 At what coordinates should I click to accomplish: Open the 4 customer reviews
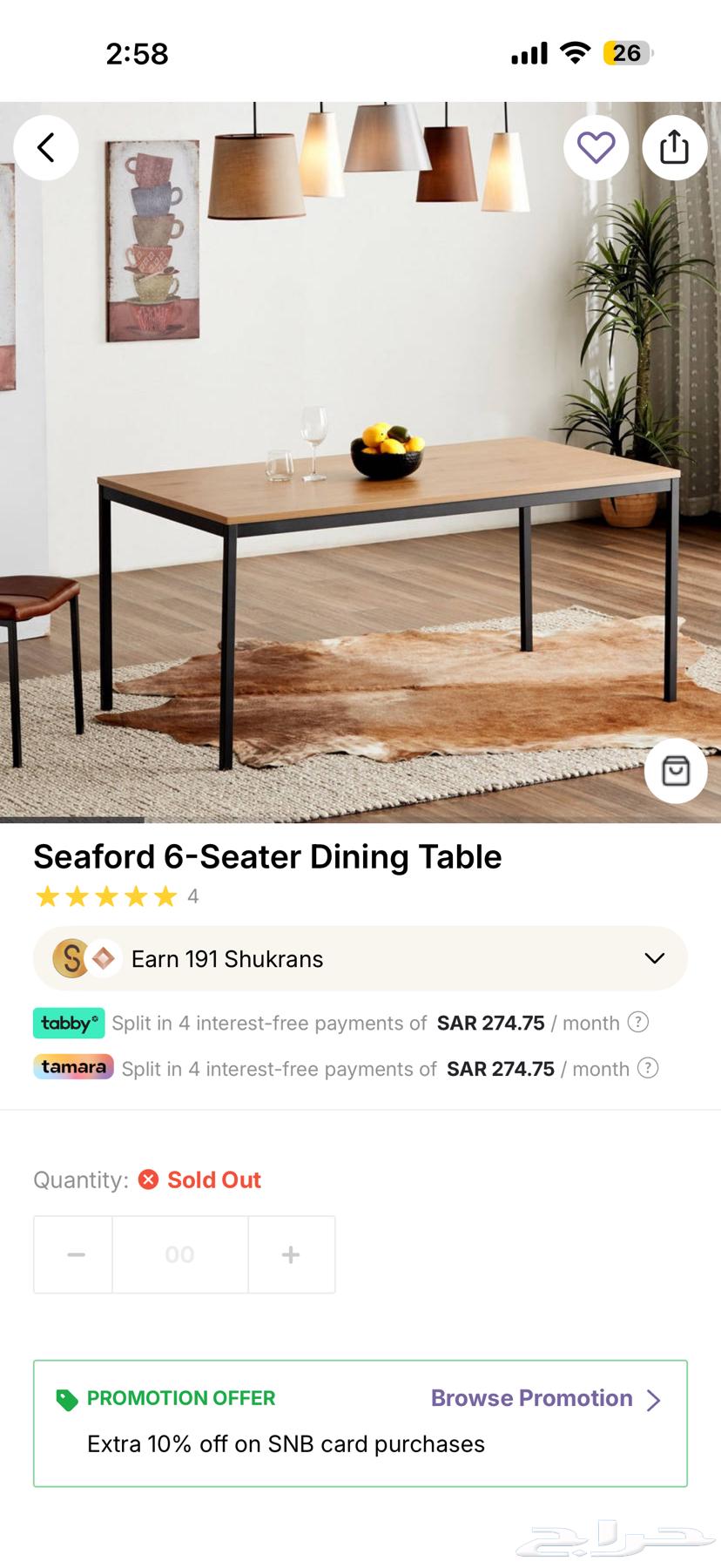[x=192, y=896]
